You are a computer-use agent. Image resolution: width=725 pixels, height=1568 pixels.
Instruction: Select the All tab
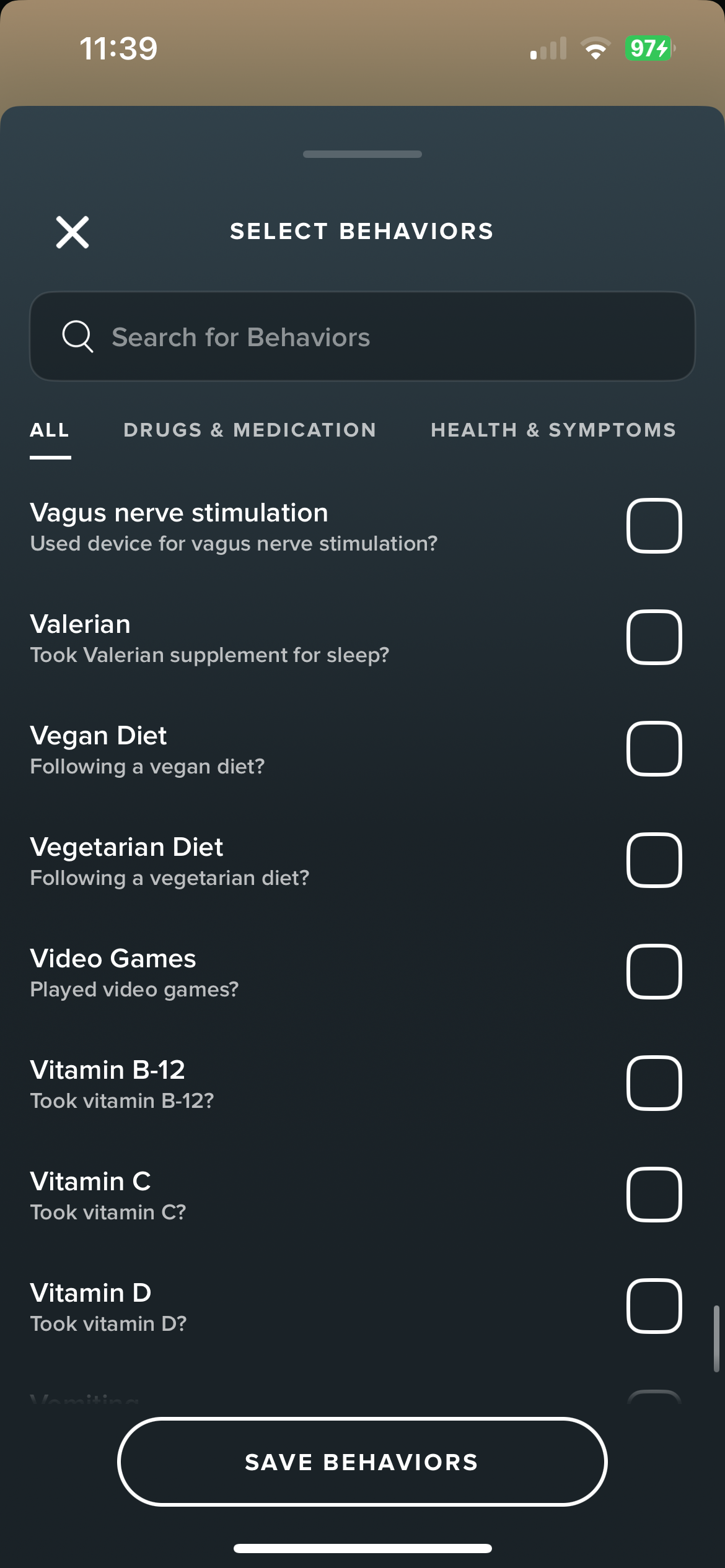[50, 430]
